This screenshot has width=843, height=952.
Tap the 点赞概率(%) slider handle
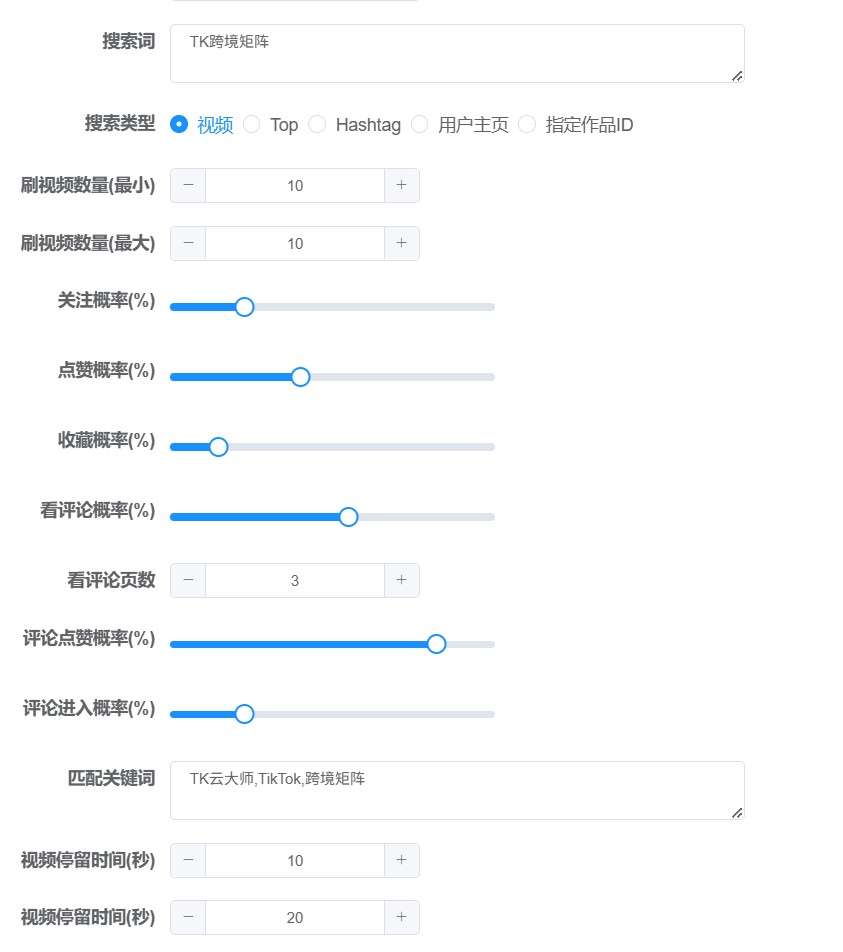click(300, 377)
